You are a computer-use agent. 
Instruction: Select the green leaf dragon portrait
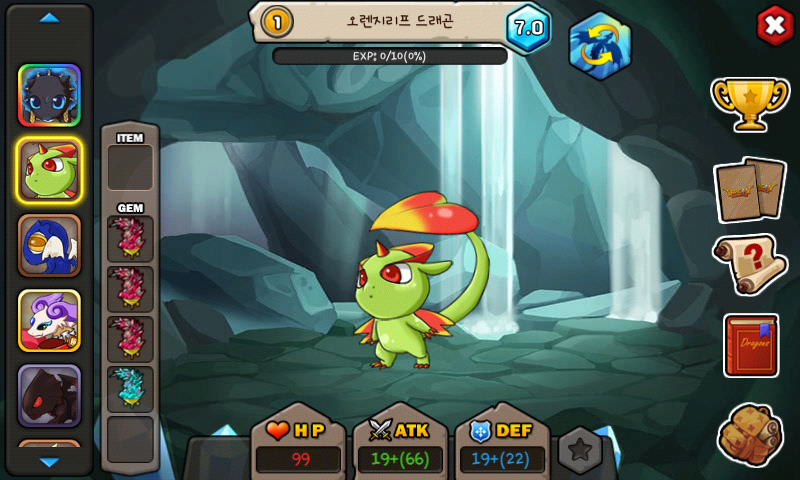click(x=49, y=170)
